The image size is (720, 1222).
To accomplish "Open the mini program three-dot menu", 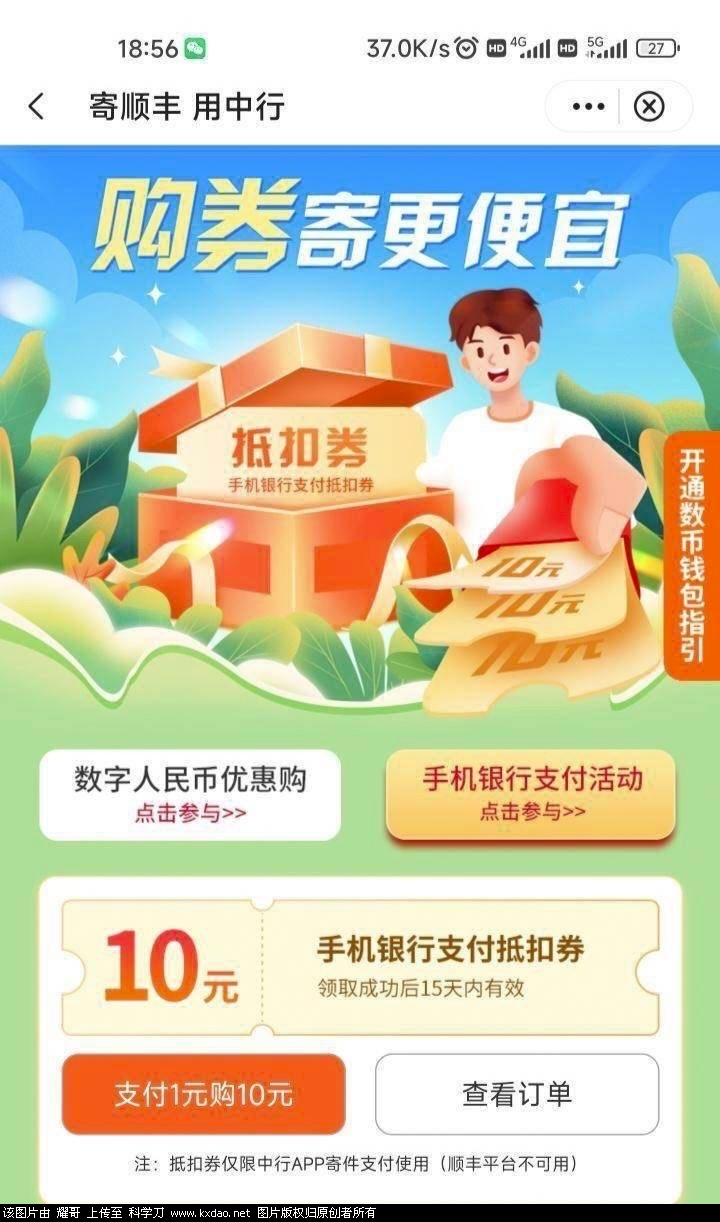I will pyautogui.click(x=587, y=106).
